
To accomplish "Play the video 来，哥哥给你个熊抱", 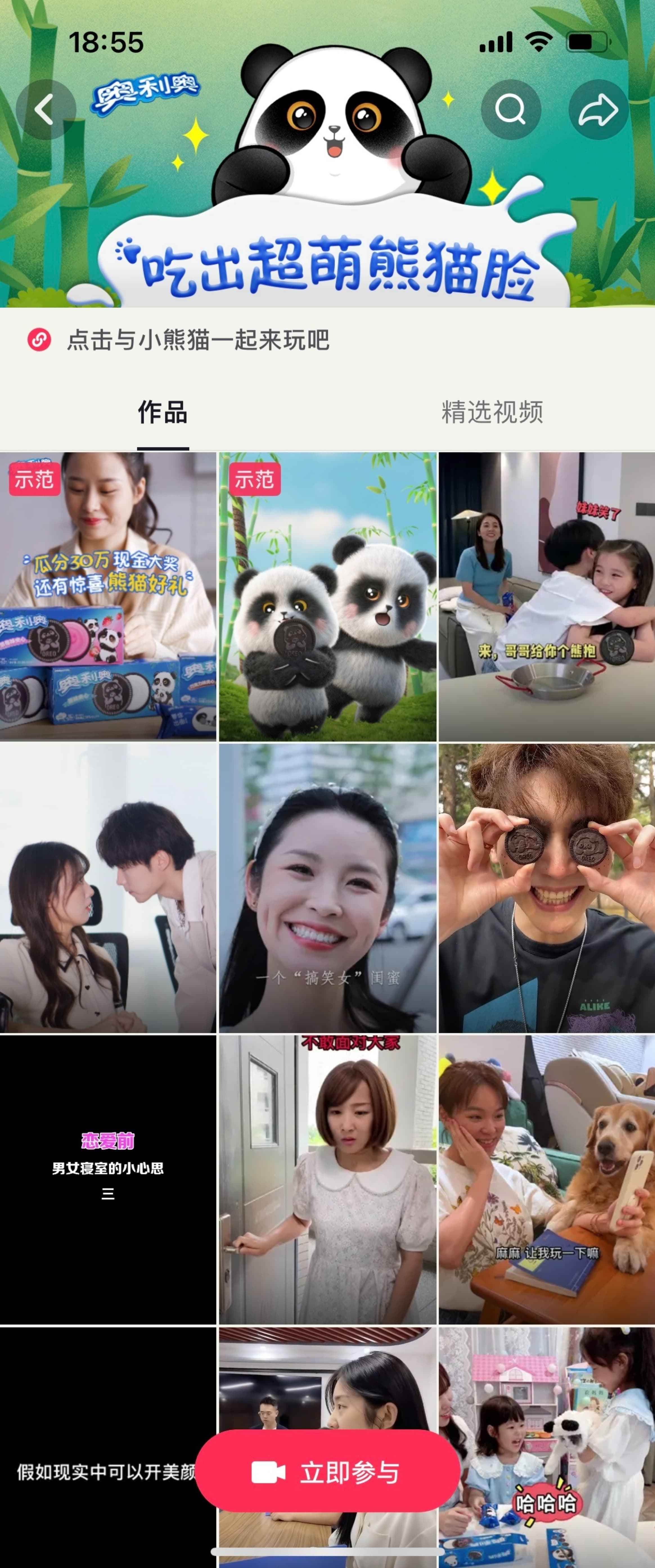I will click(x=546, y=597).
